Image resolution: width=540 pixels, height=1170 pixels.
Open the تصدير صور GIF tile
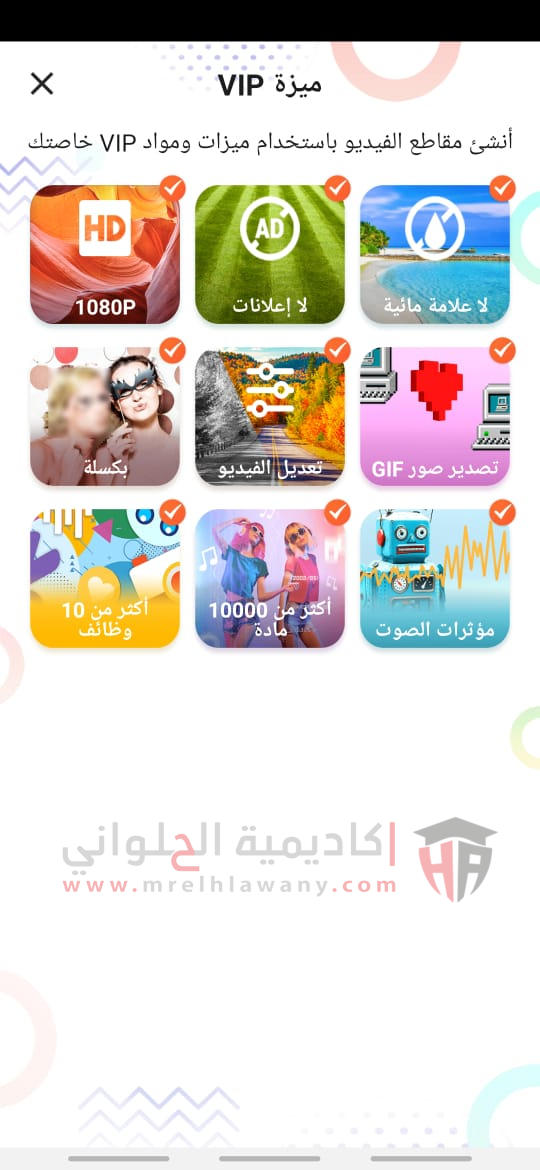(x=435, y=416)
